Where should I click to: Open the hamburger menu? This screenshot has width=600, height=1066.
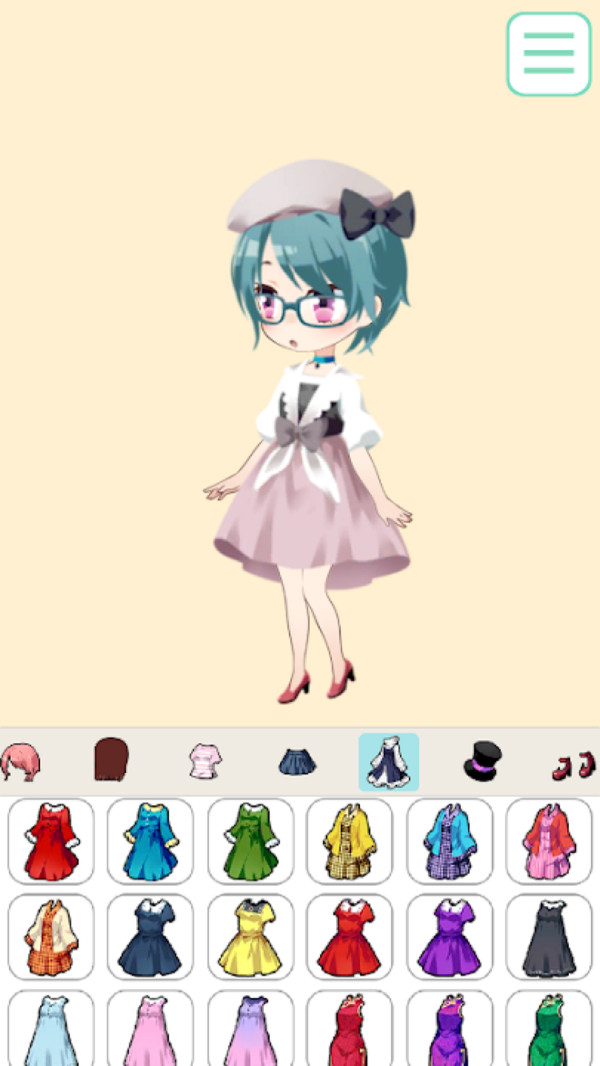(548, 54)
